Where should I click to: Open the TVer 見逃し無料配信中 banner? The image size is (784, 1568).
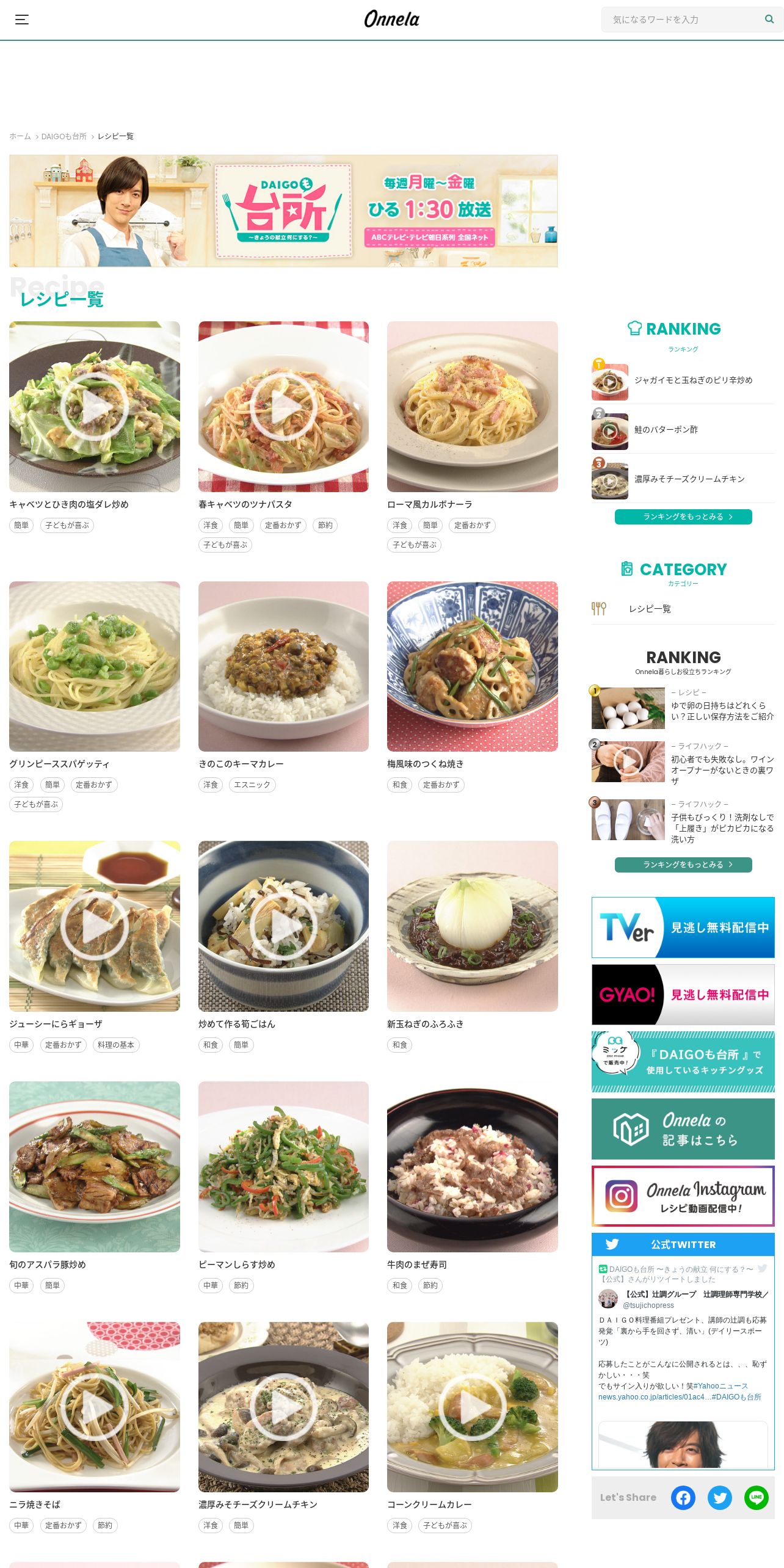tap(683, 927)
